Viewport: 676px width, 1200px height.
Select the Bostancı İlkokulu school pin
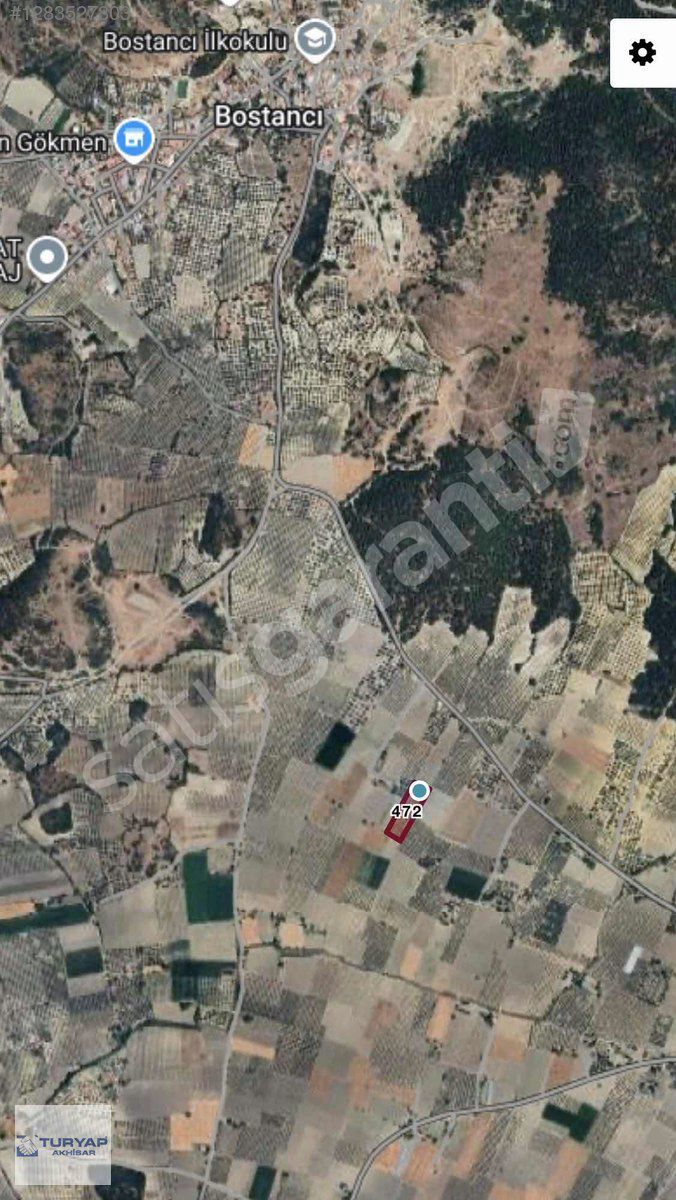pyautogui.click(x=317, y=40)
